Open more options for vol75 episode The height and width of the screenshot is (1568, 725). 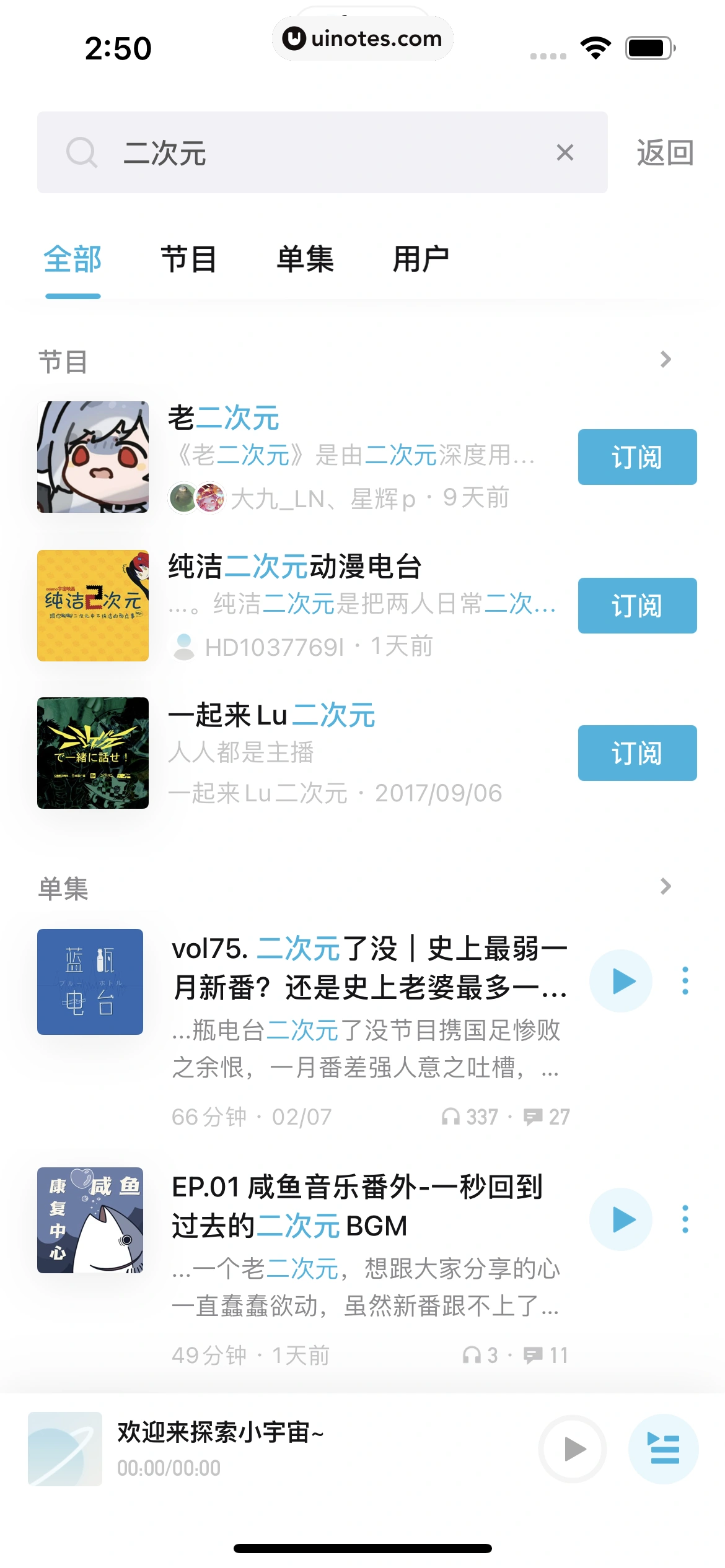[684, 980]
